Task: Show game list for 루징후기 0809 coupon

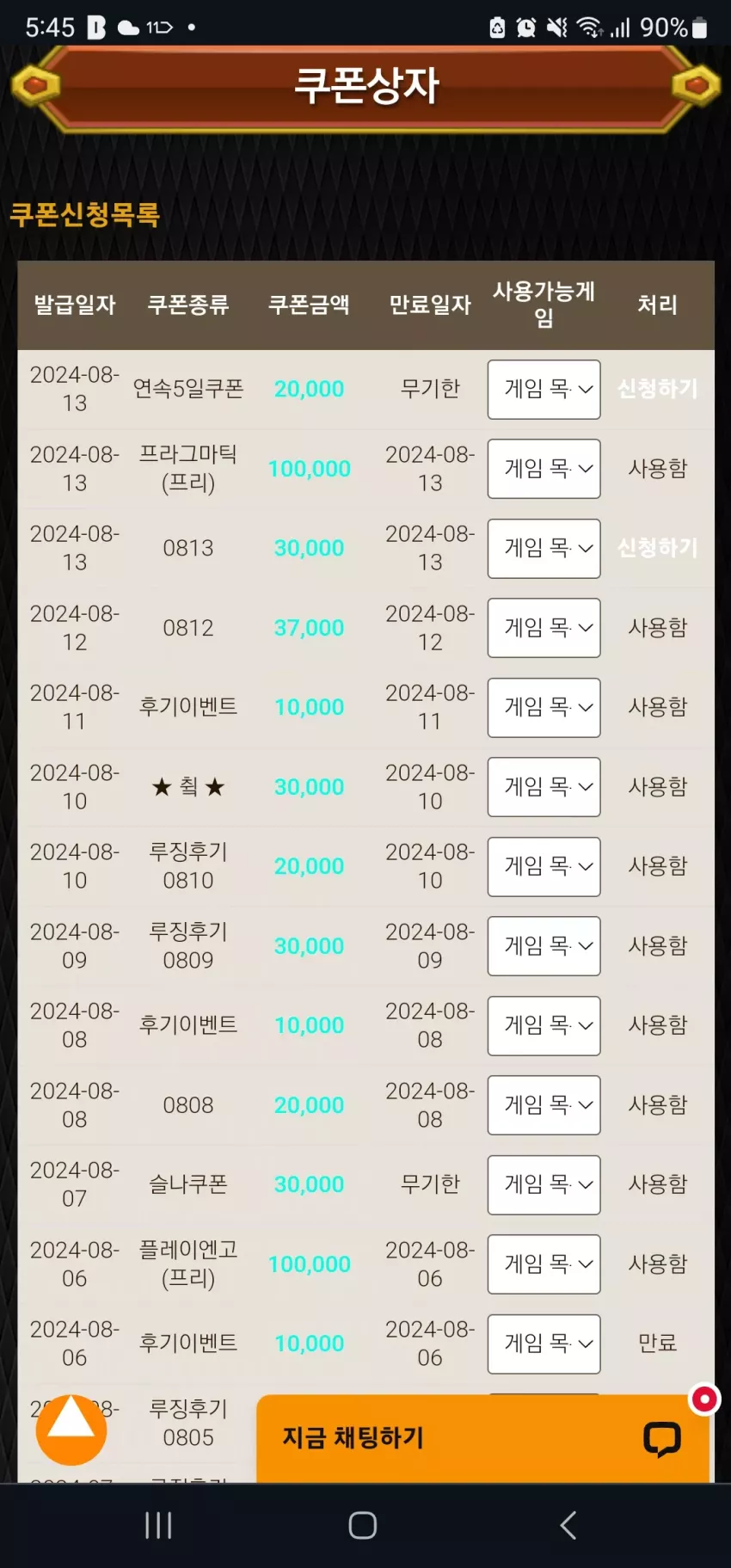Action: tap(544, 946)
